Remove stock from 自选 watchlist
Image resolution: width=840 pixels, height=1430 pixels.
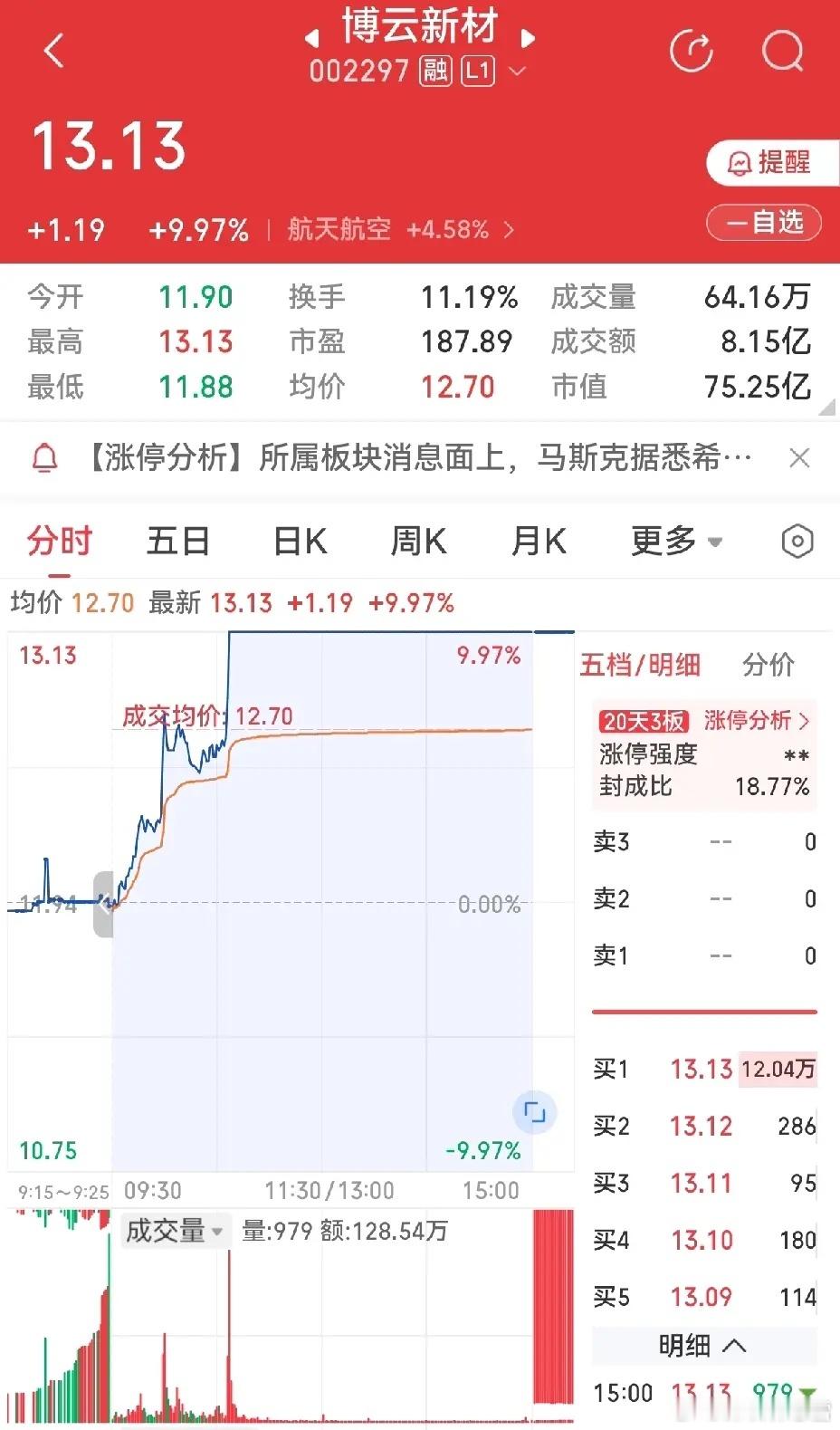[764, 222]
